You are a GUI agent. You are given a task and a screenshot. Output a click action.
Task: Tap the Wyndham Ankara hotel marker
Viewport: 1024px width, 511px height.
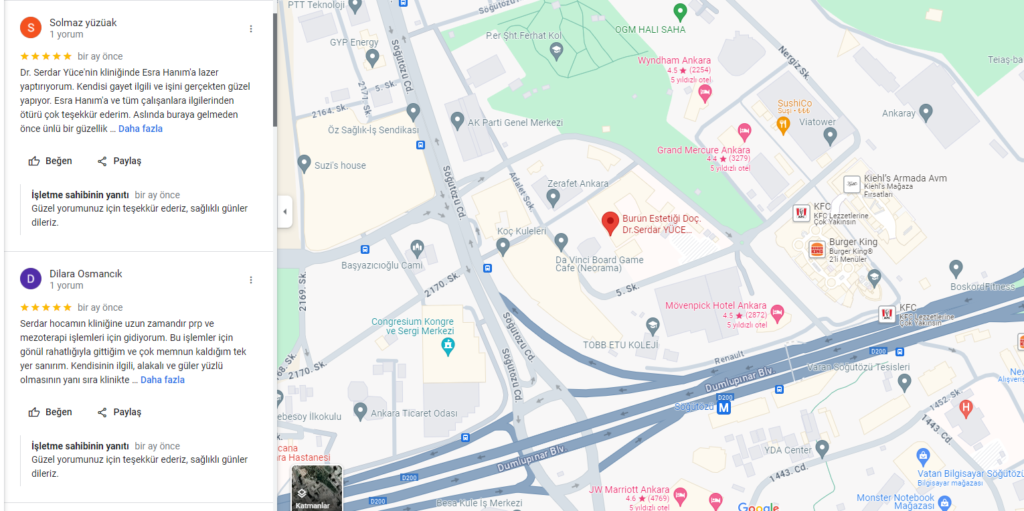point(705,93)
